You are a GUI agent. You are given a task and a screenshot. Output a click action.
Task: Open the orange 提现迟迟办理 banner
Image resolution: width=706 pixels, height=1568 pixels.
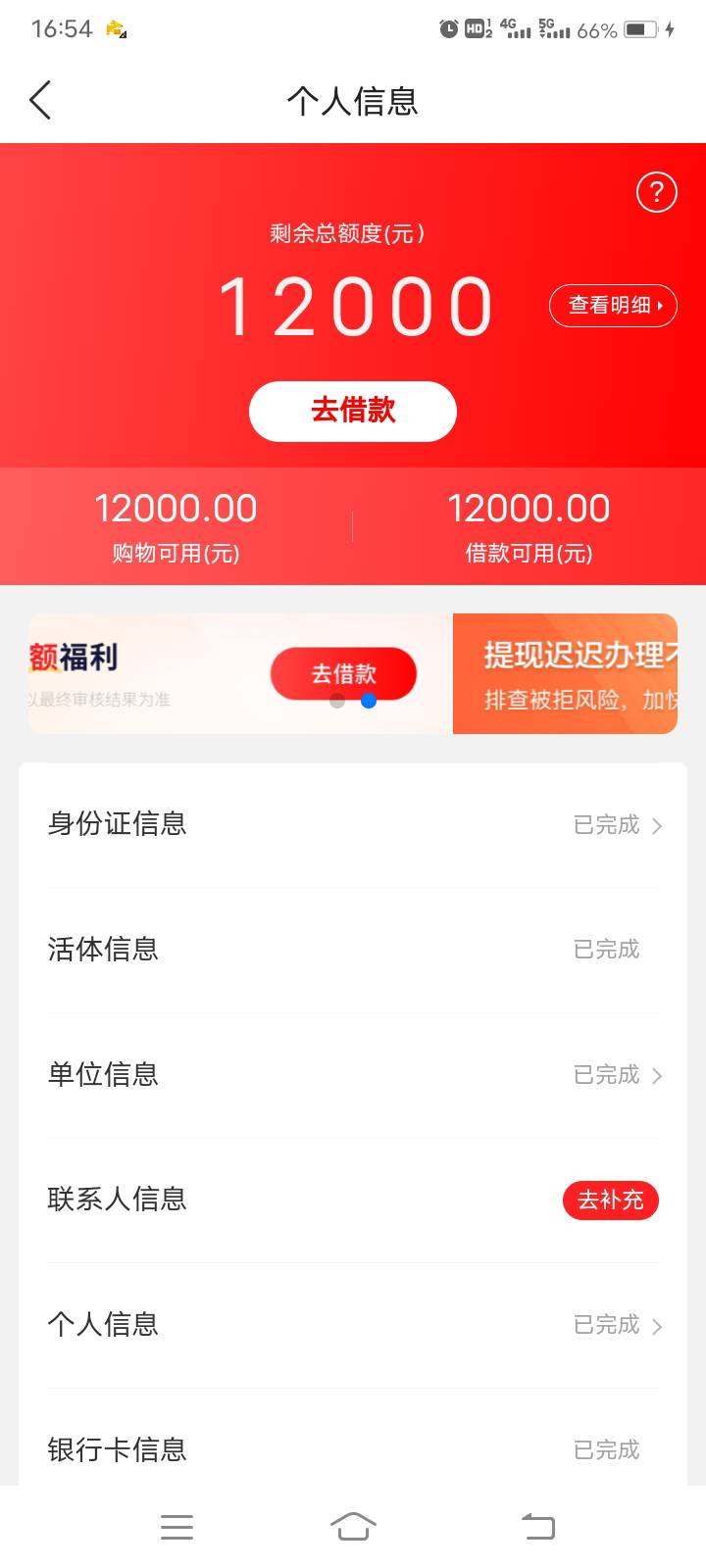[565, 673]
